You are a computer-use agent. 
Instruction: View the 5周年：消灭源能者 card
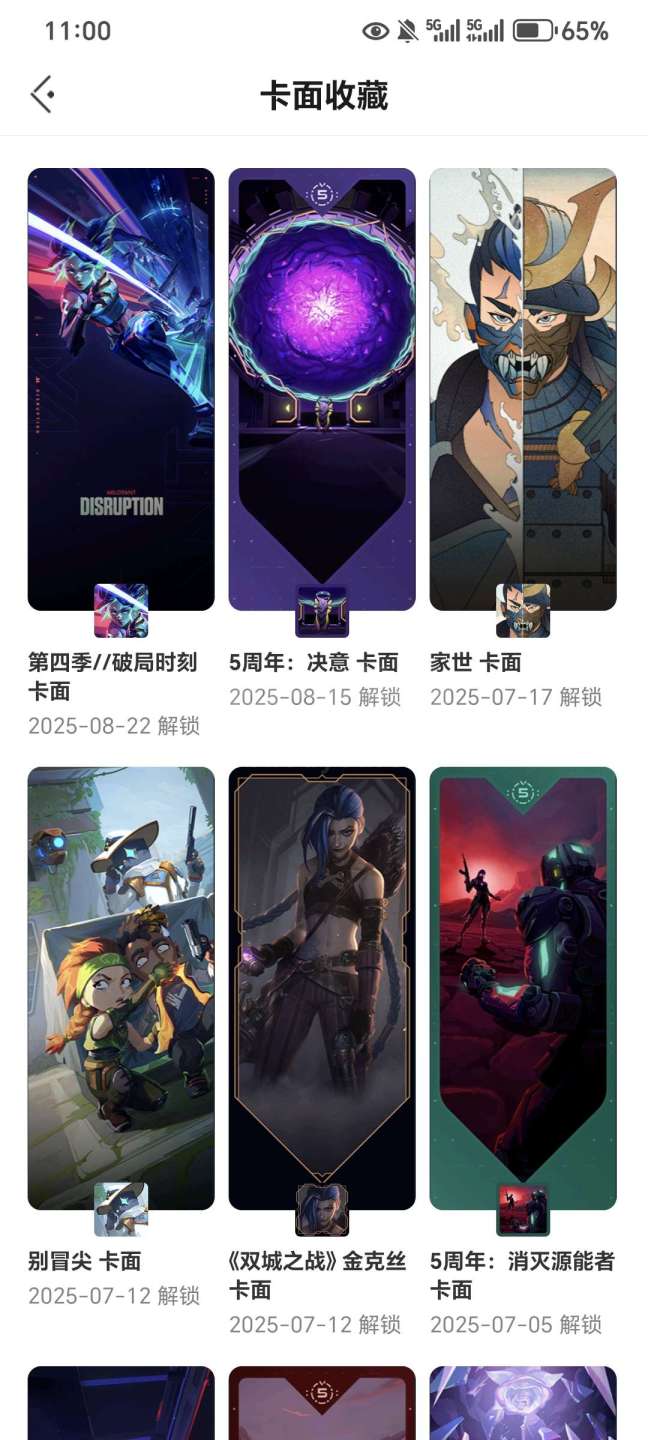[523, 988]
